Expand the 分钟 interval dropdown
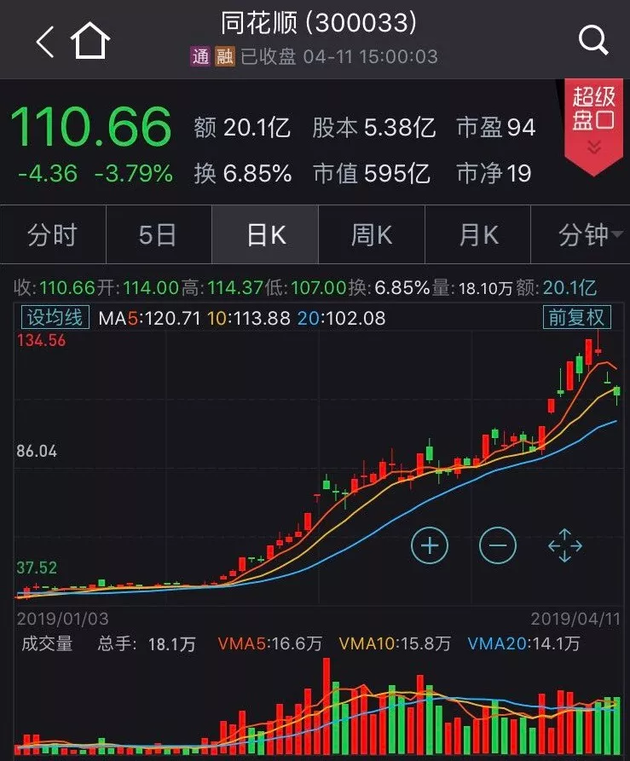Image resolution: width=630 pixels, height=761 pixels. coord(583,235)
